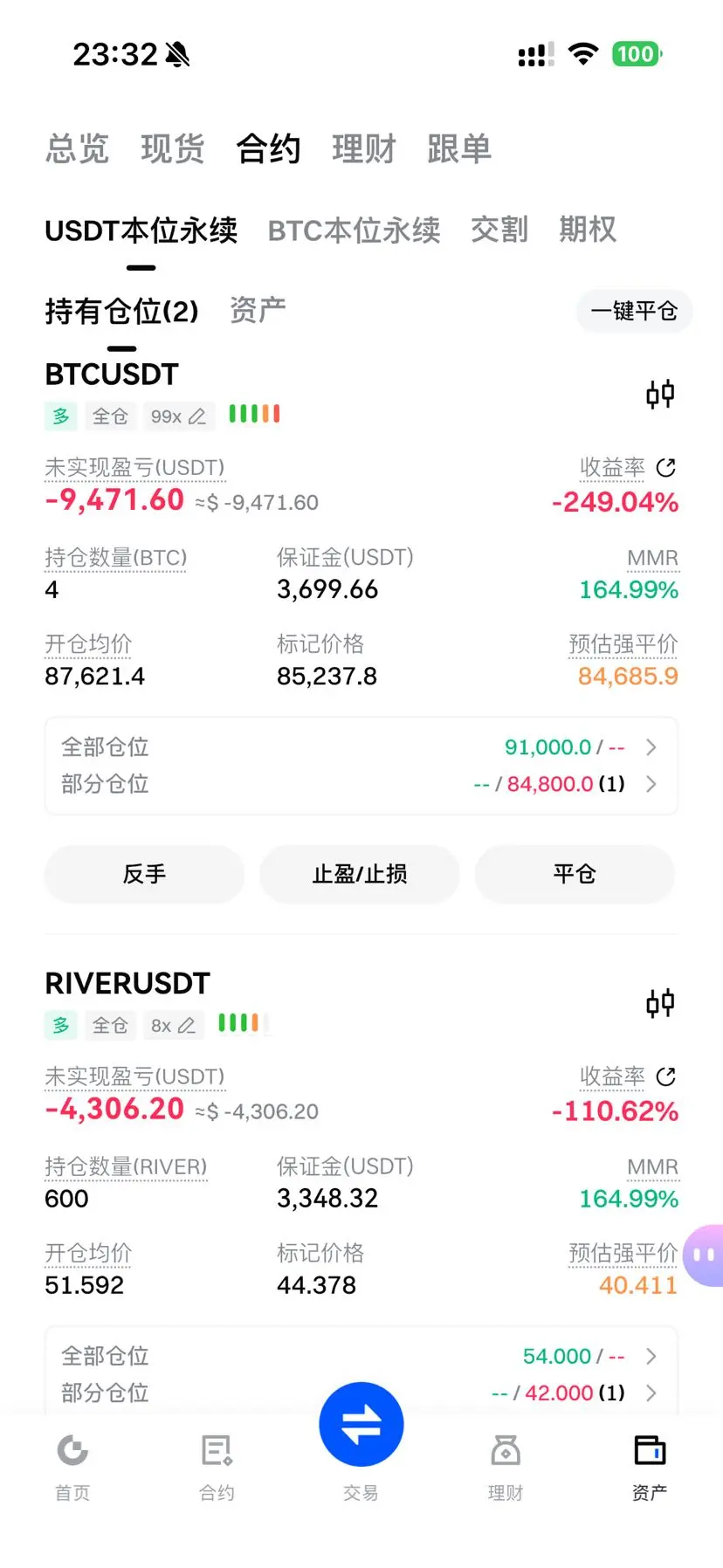Select the 交割 sub-tab

(x=499, y=230)
